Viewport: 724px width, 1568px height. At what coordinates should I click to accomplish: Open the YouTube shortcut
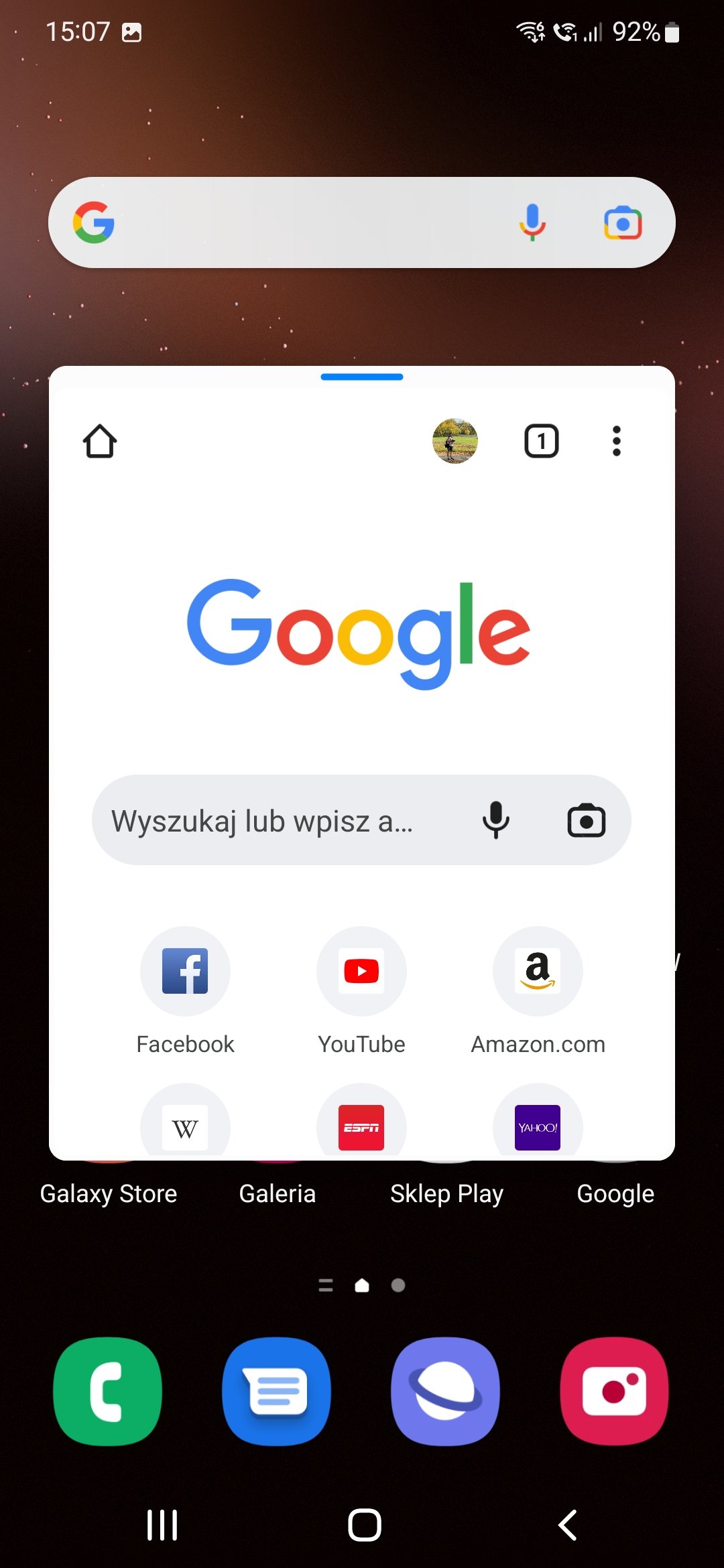(x=361, y=972)
